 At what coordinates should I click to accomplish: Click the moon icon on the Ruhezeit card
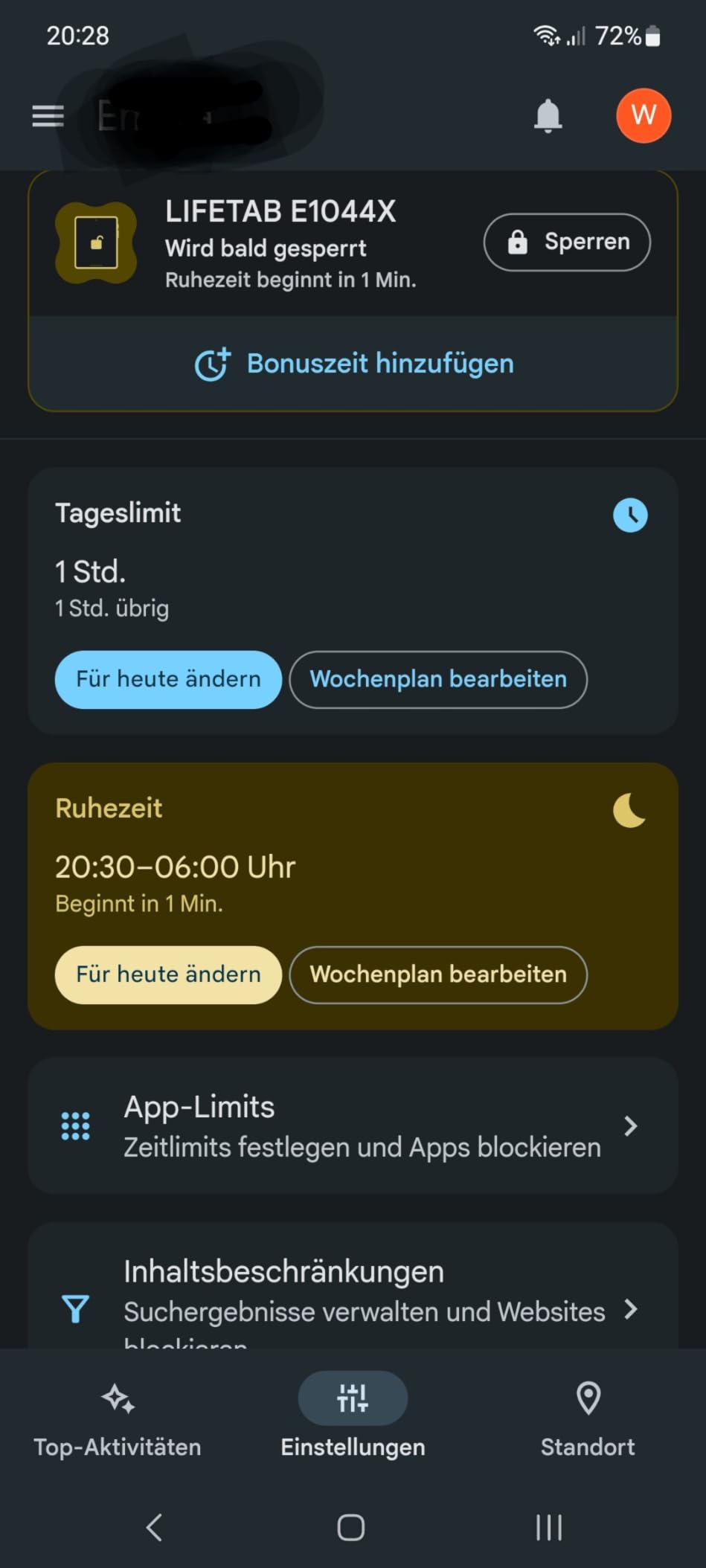629,810
